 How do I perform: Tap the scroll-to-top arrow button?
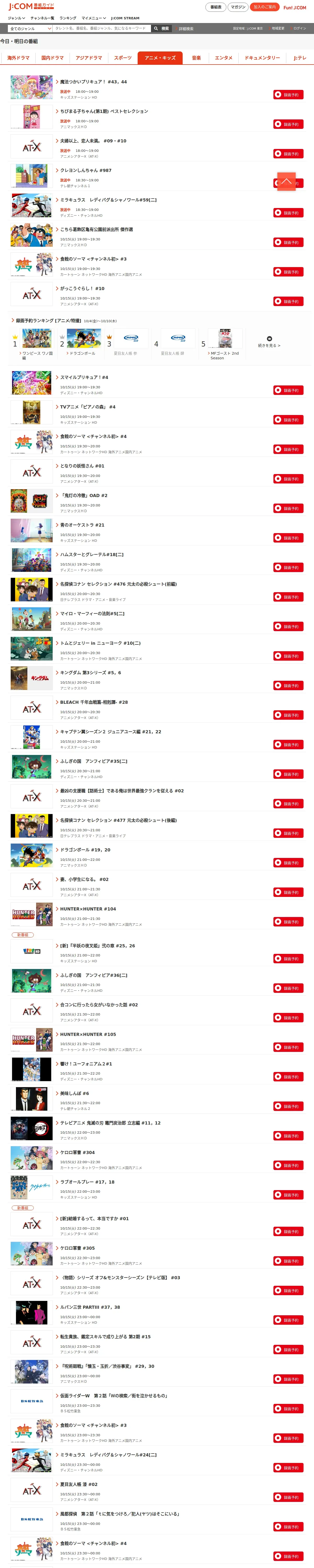286,181
